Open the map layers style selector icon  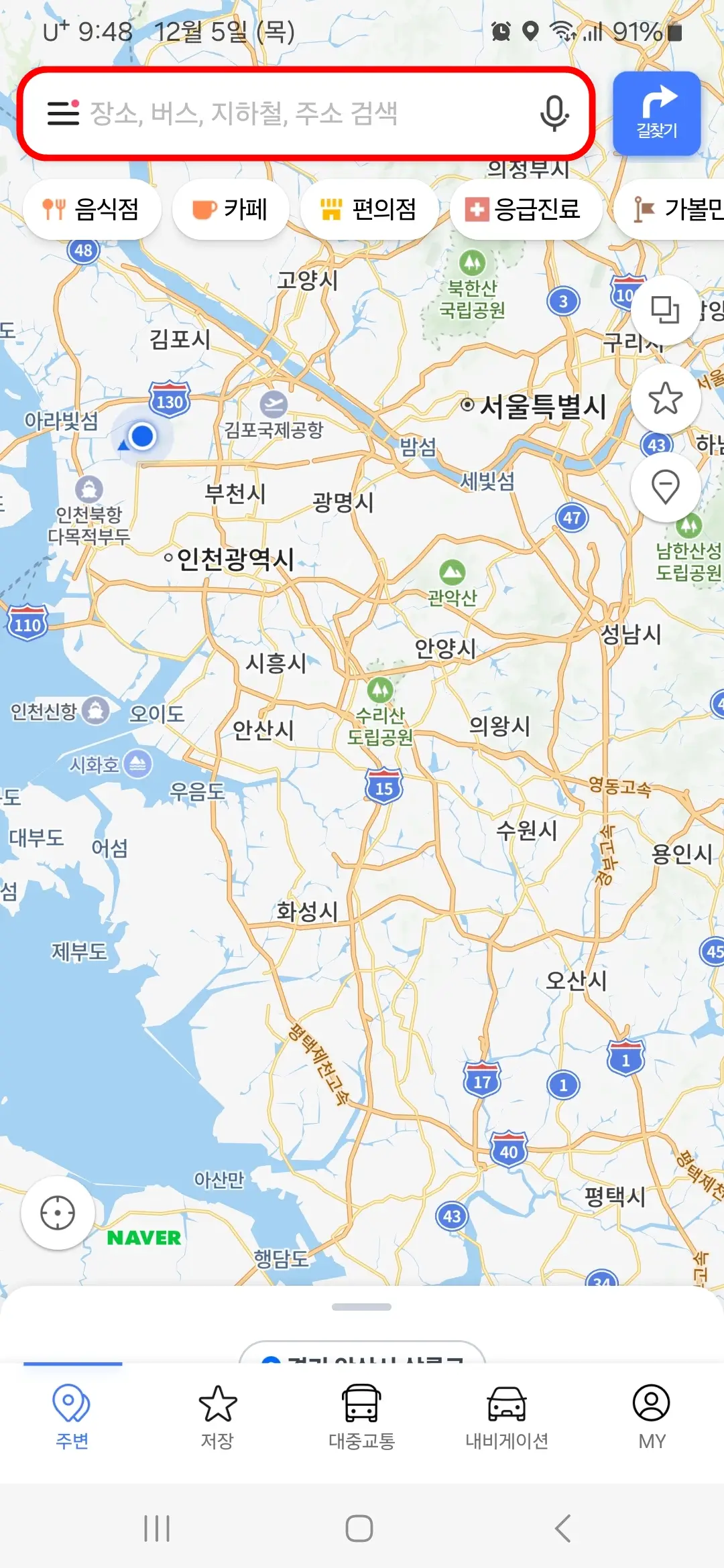(666, 310)
